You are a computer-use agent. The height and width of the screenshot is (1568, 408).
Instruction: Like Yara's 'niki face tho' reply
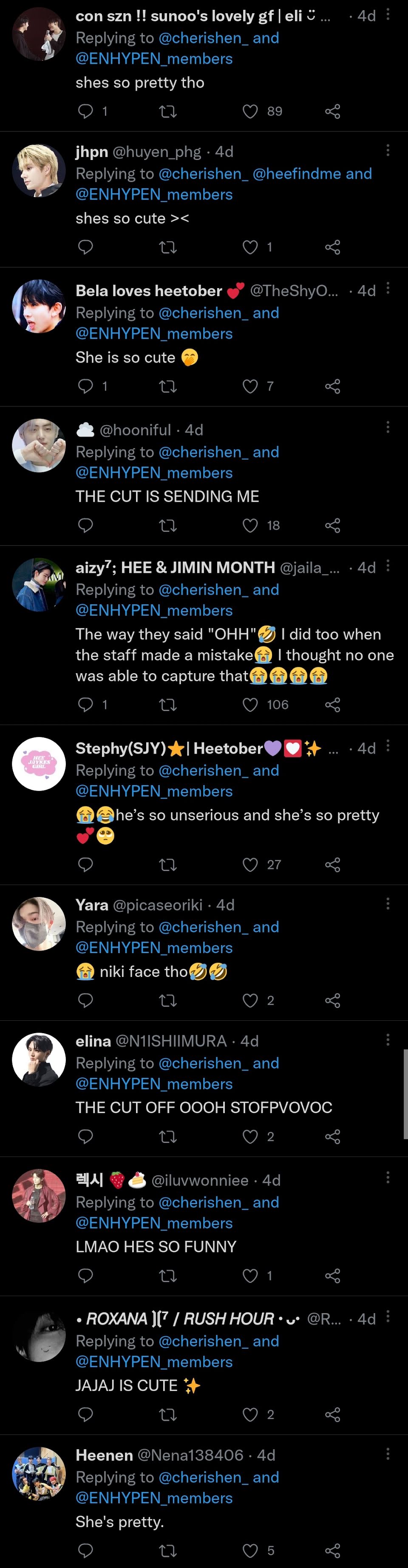coord(250,1001)
